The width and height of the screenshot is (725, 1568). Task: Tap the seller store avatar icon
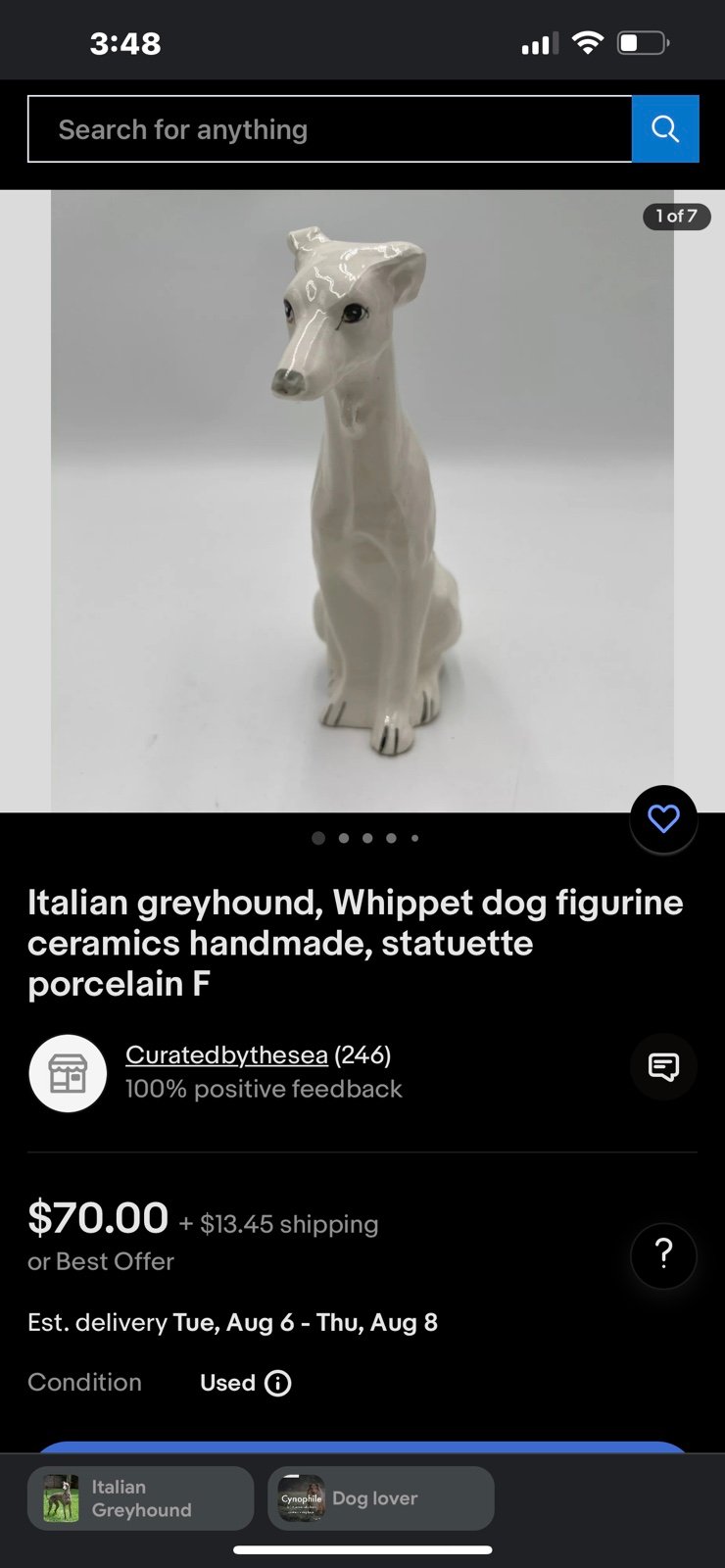[68, 1073]
